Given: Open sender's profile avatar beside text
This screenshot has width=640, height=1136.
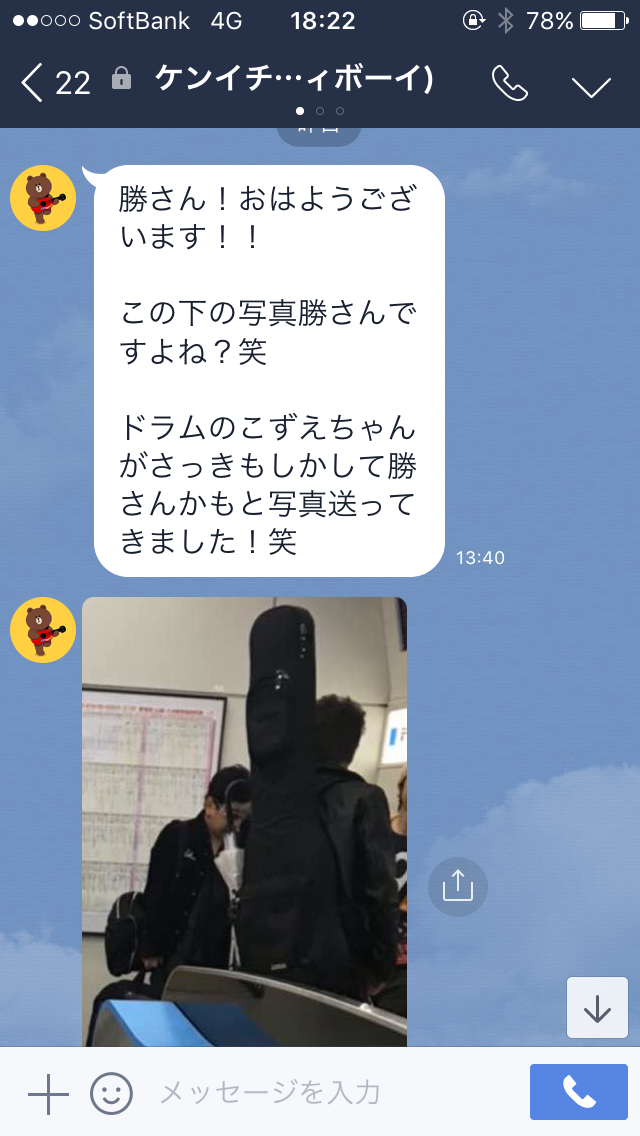Looking at the screenshot, I should tap(43, 198).
